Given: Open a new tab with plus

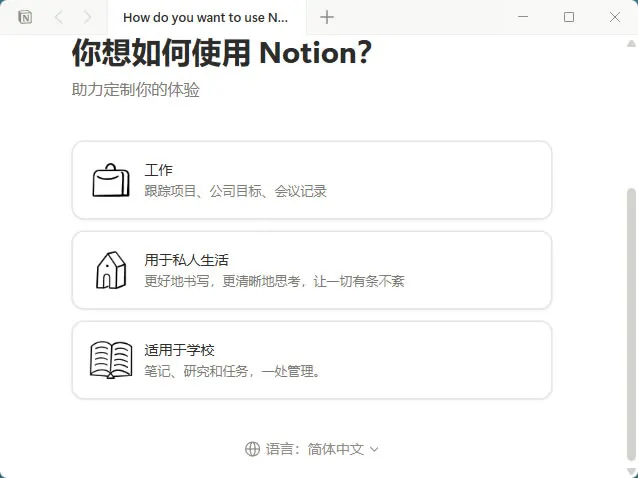Looking at the screenshot, I should pos(327,17).
